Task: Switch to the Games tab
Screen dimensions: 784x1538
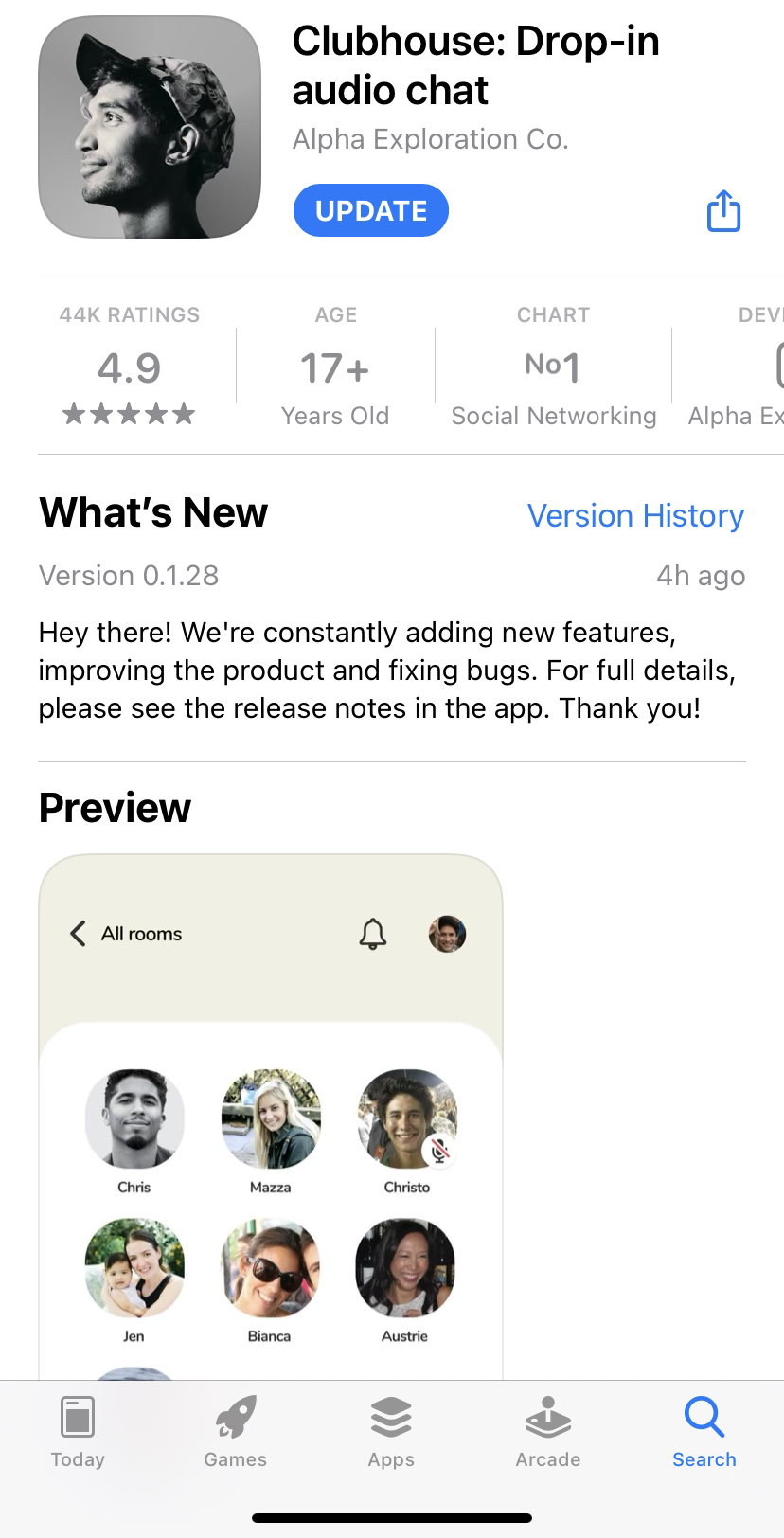Action: point(235,1431)
